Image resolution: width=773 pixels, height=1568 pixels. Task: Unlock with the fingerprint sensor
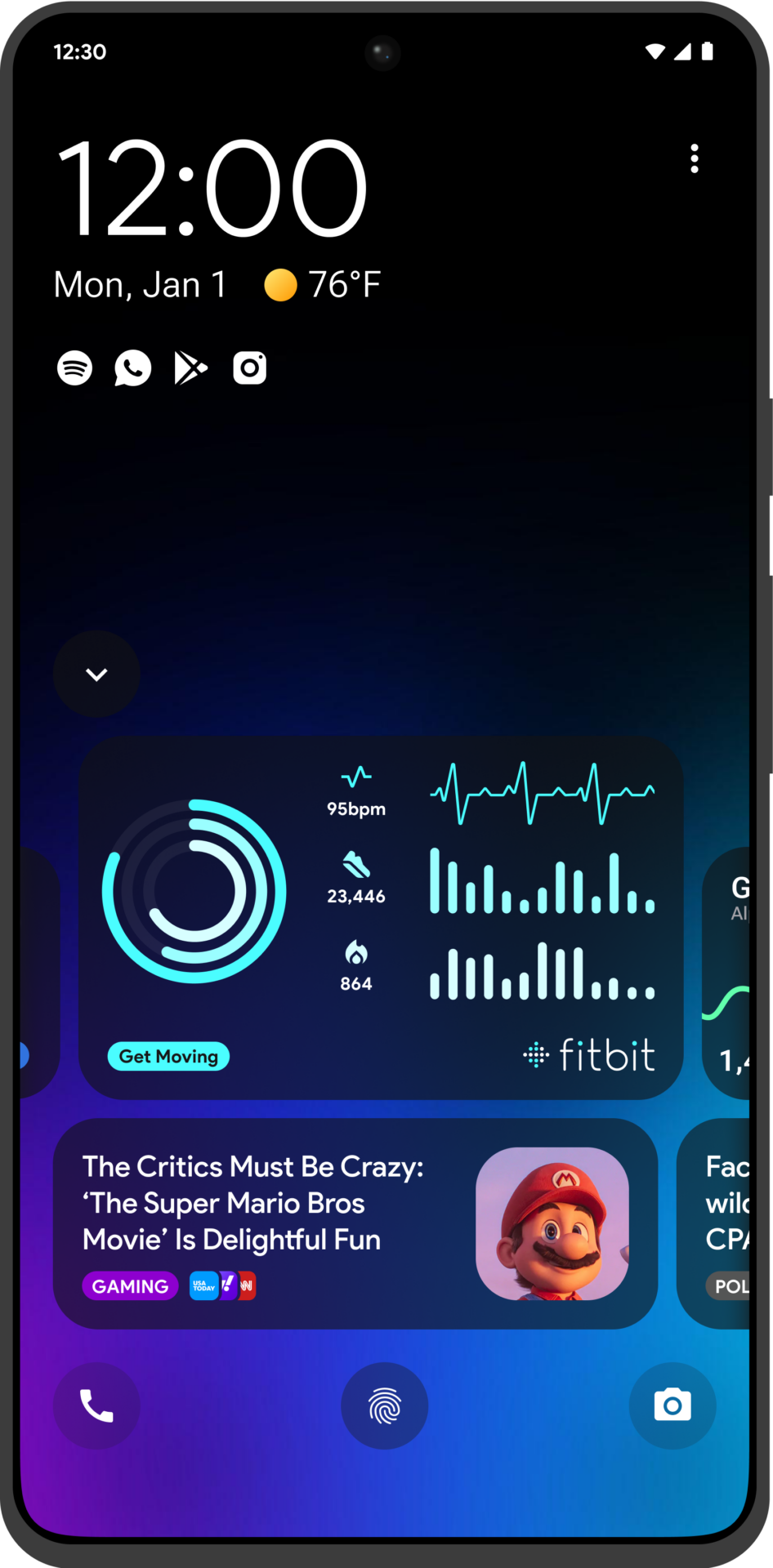coord(385,1405)
